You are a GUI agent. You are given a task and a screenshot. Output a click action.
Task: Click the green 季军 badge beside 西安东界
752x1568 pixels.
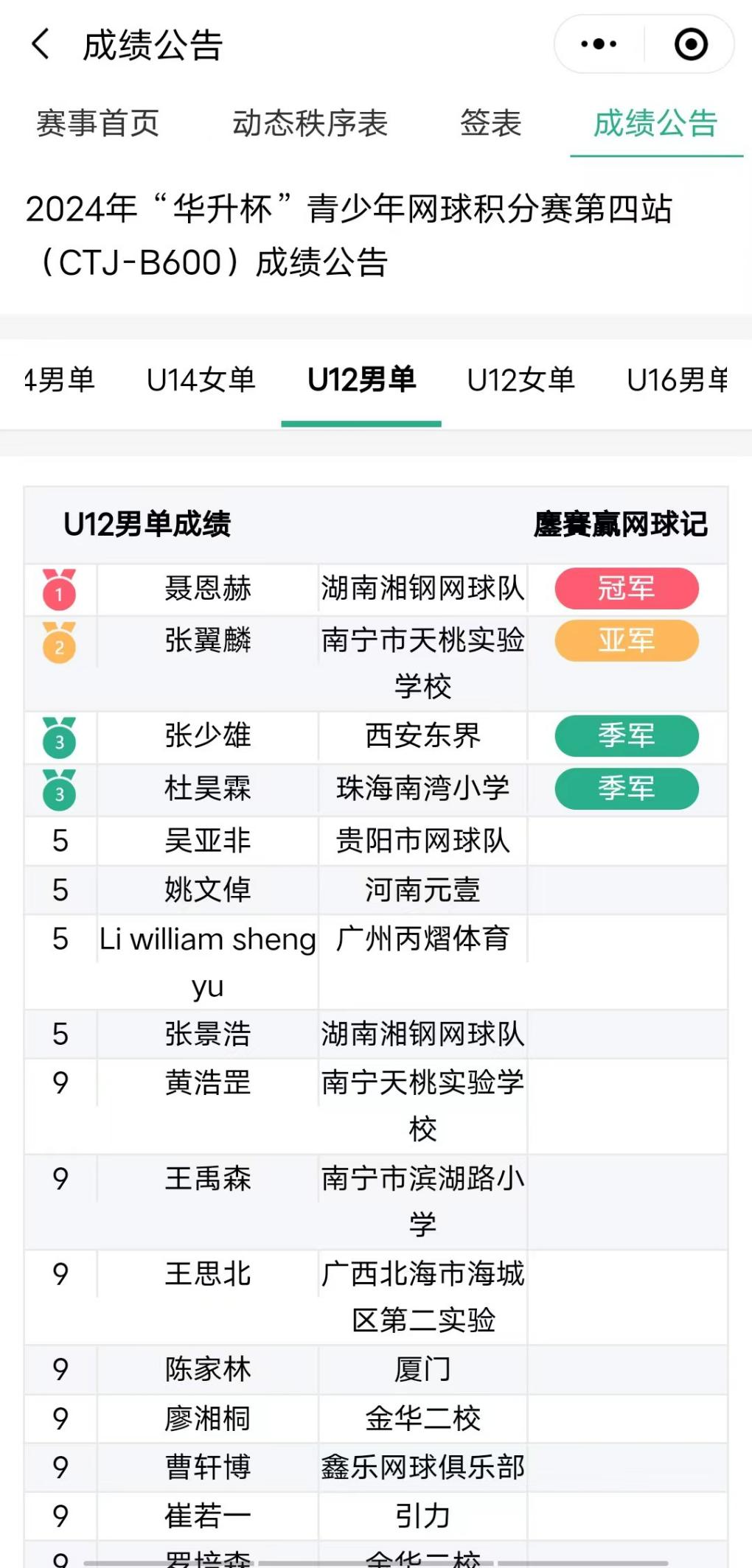click(x=625, y=737)
